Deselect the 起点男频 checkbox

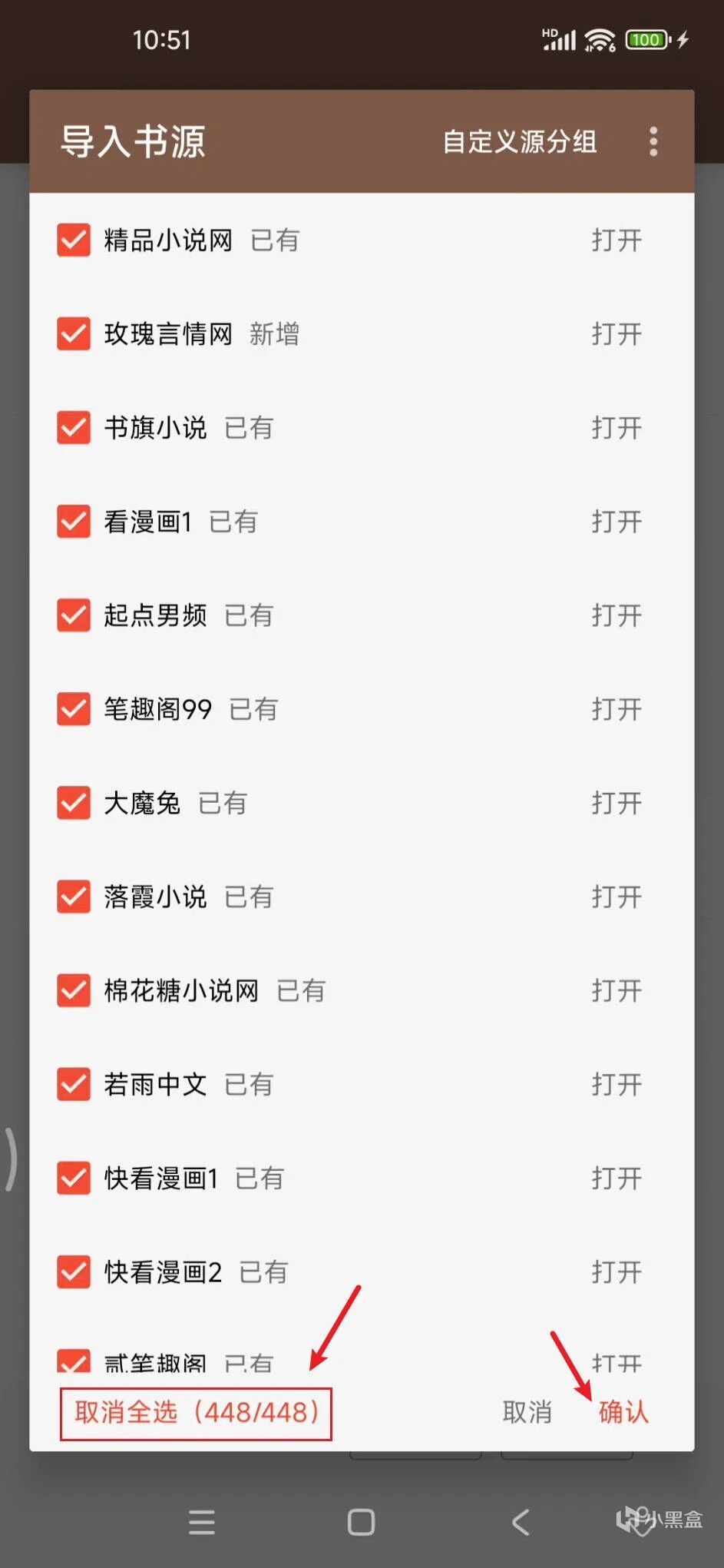[74, 615]
